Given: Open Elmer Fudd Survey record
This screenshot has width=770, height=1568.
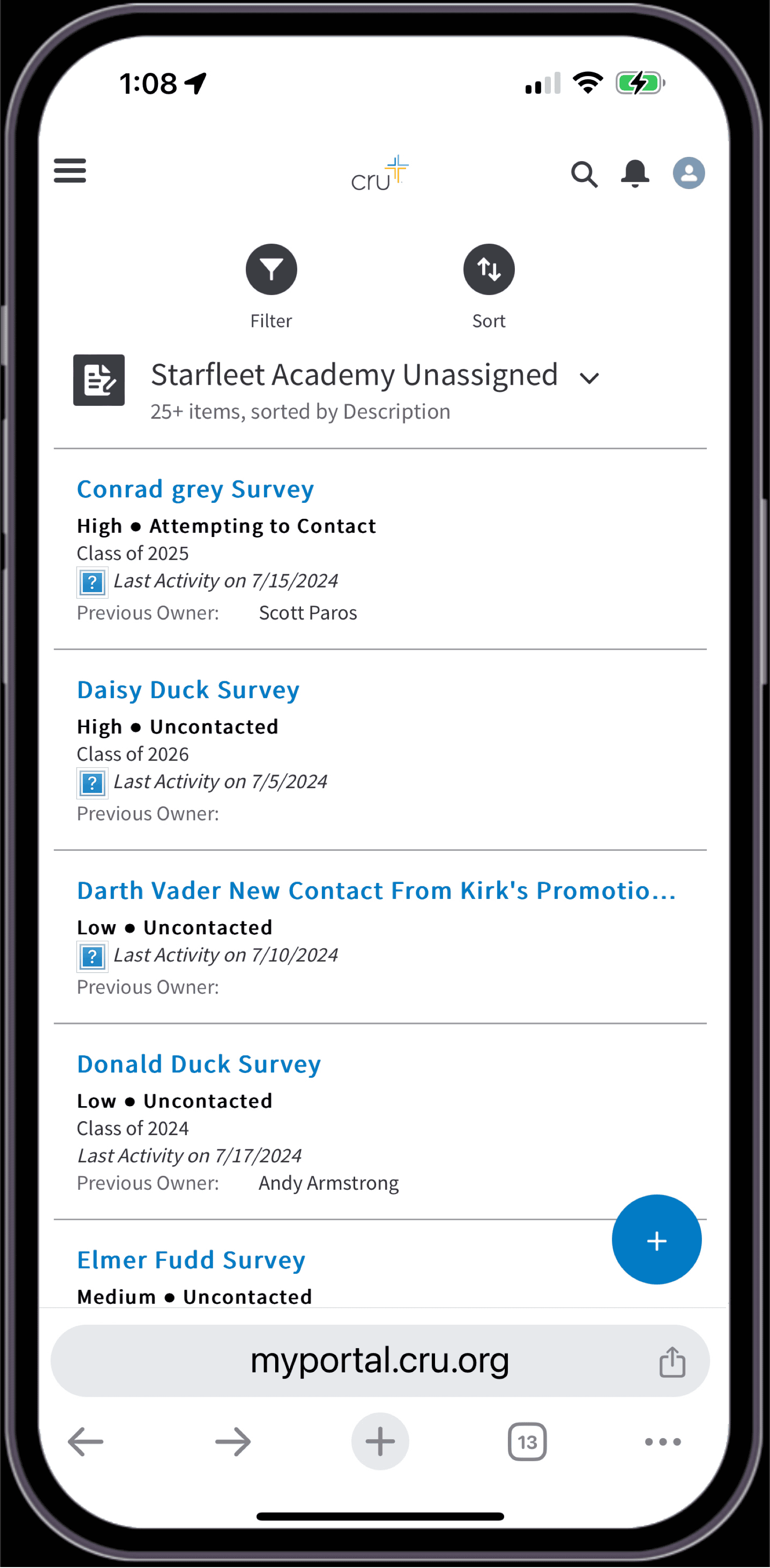Looking at the screenshot, I should [191, 1261].
